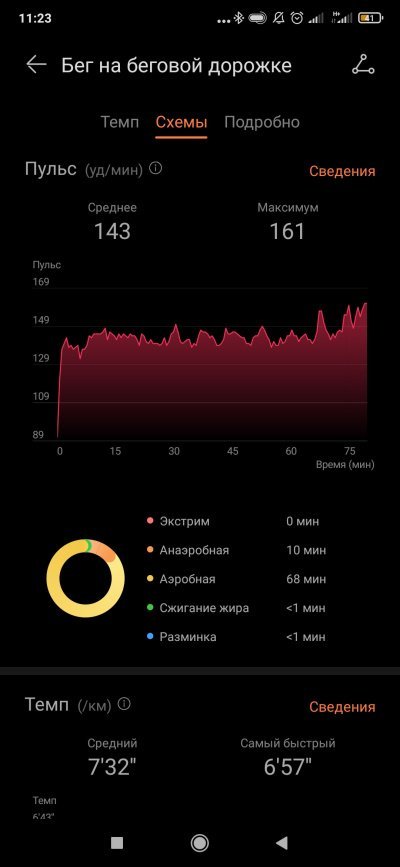Go back using the top-left arrow
Image resolution: width=400 pixels, height=867 pixels.
pyautogui.click(x=36, y=65)
